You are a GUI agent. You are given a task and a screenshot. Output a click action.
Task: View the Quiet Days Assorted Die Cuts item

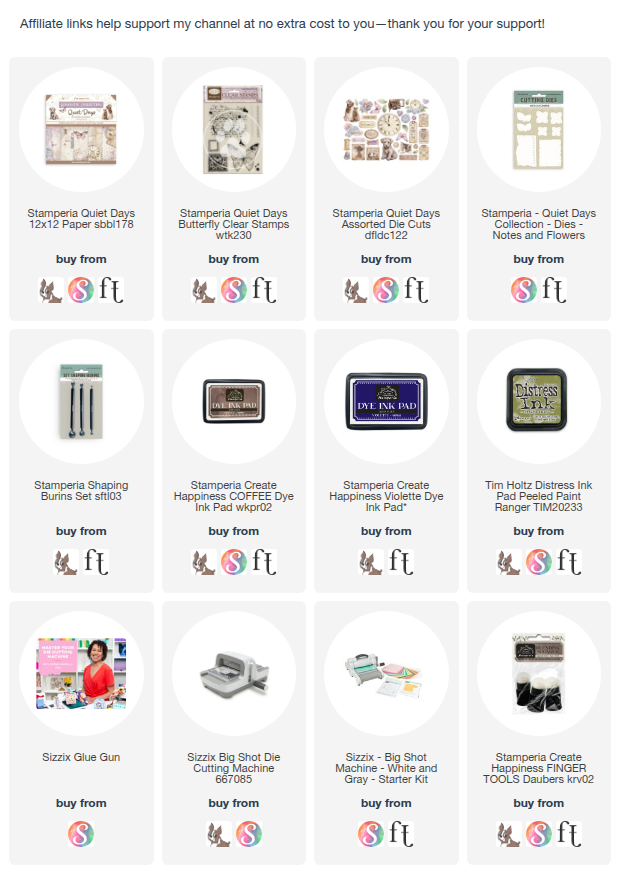pos(386,124)
